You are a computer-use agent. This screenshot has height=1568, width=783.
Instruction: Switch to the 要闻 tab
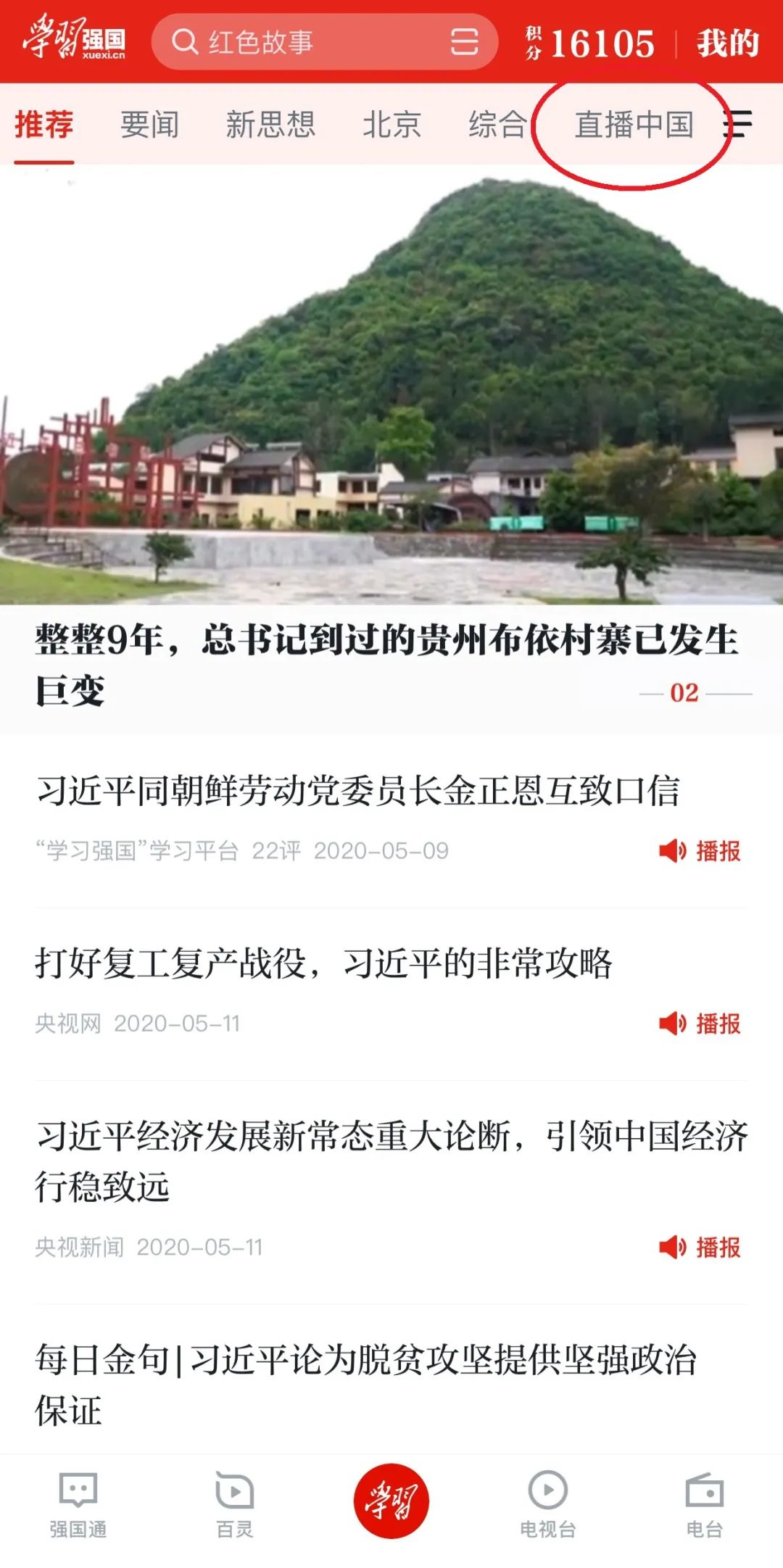[x=149, y=125]
